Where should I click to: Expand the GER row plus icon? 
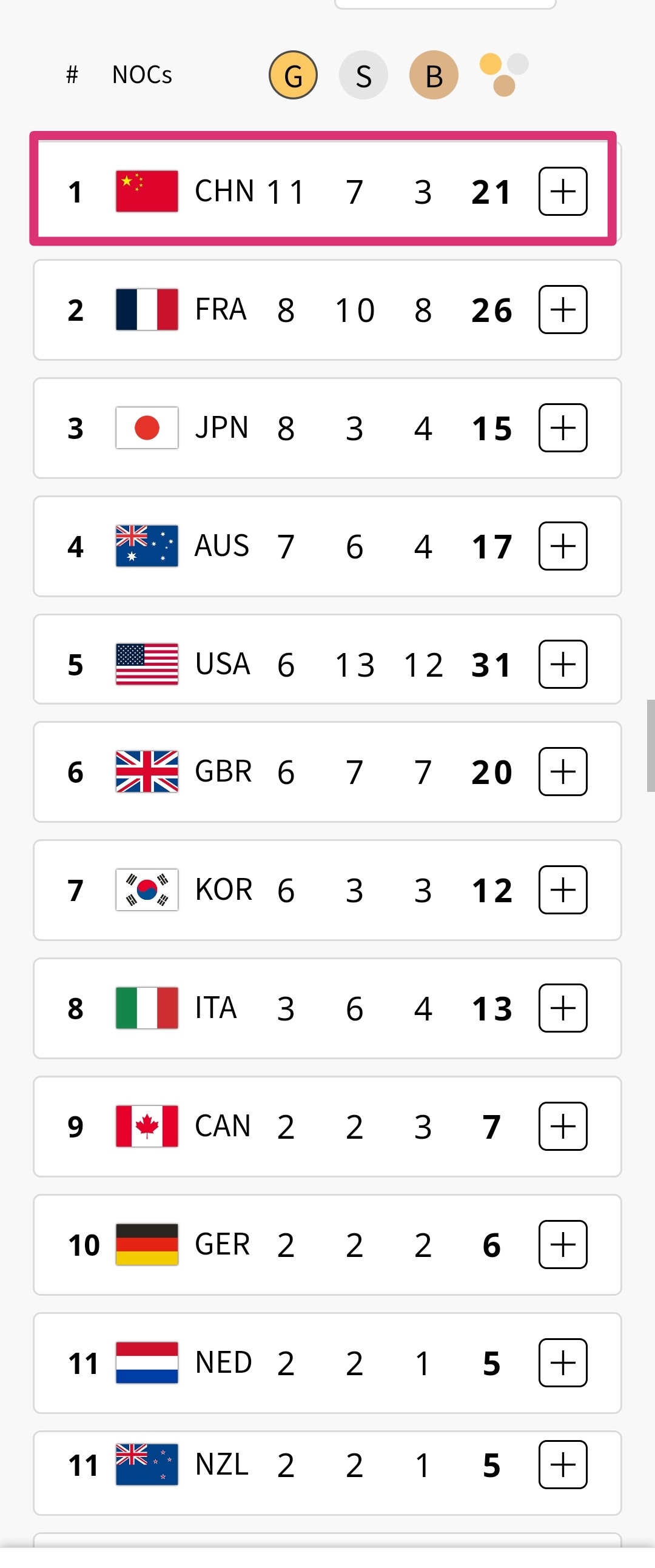click(562, 1244)
